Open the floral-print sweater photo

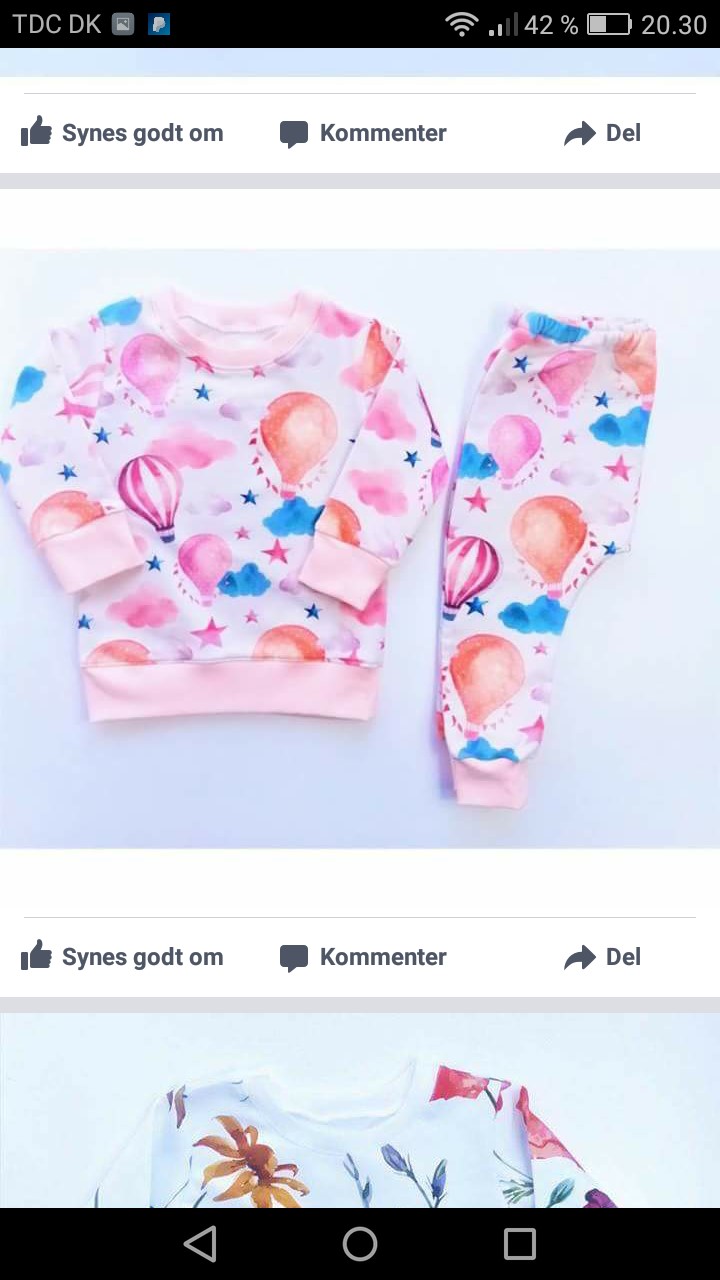360,1110
